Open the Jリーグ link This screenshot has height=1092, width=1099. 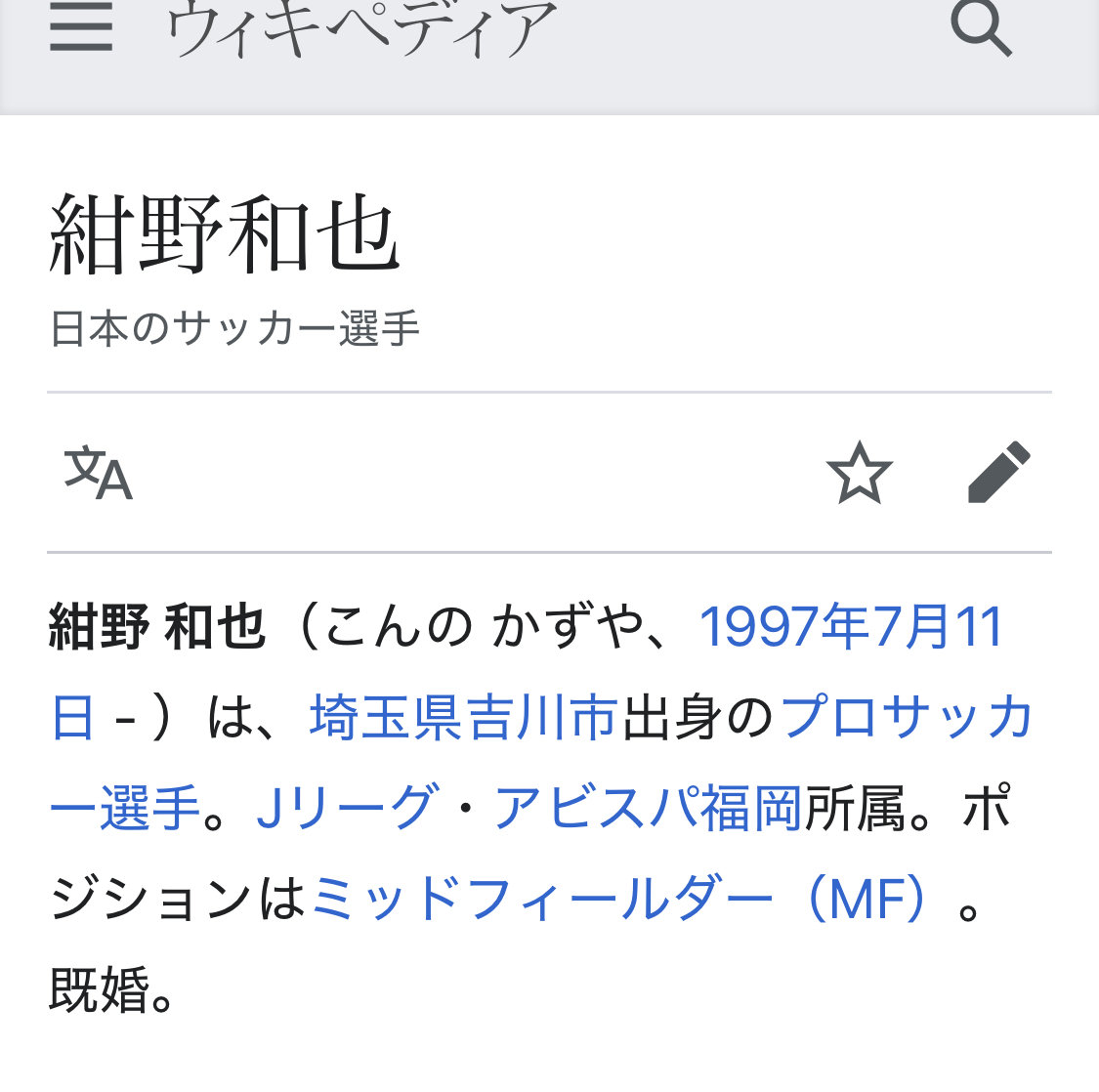click(x=347, y=809)
